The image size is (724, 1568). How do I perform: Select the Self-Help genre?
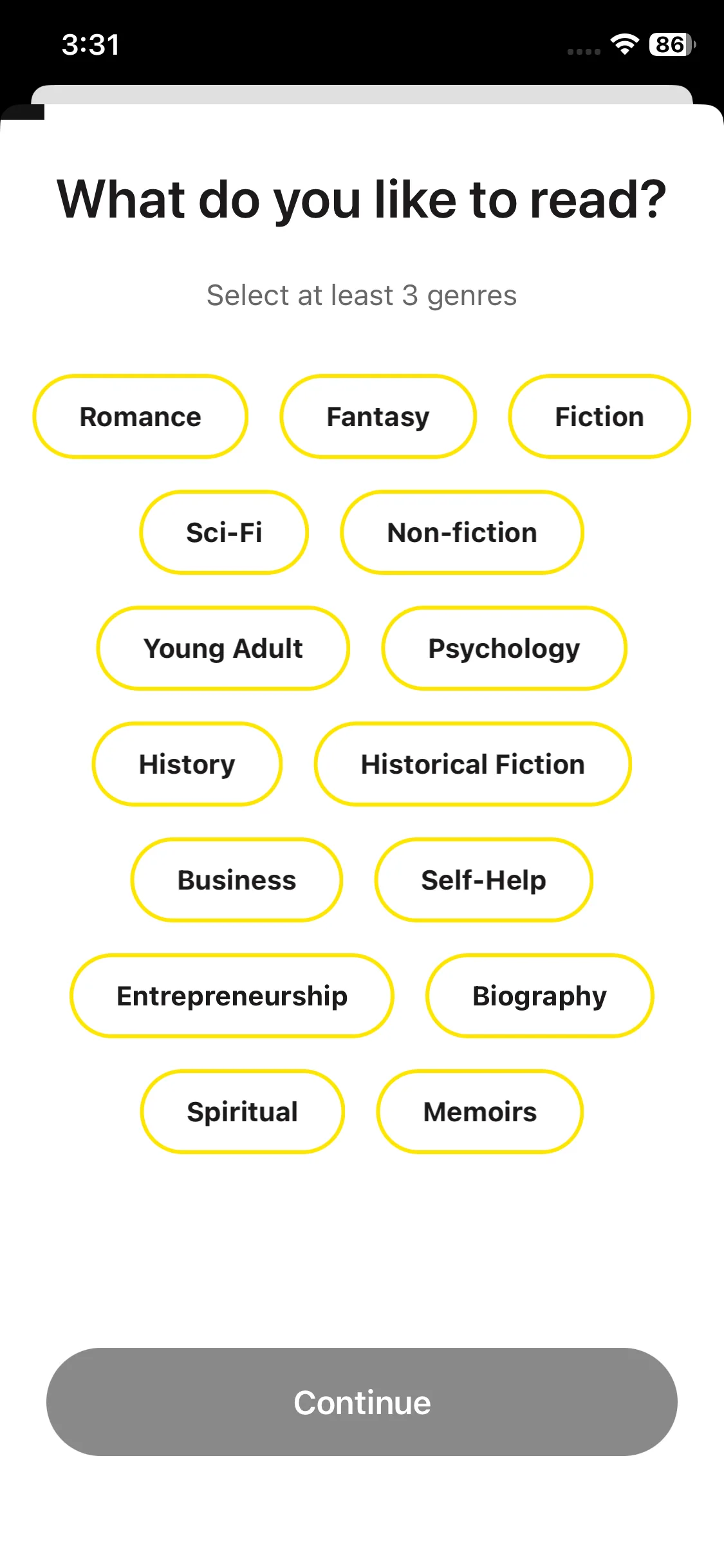click(483, 880)
